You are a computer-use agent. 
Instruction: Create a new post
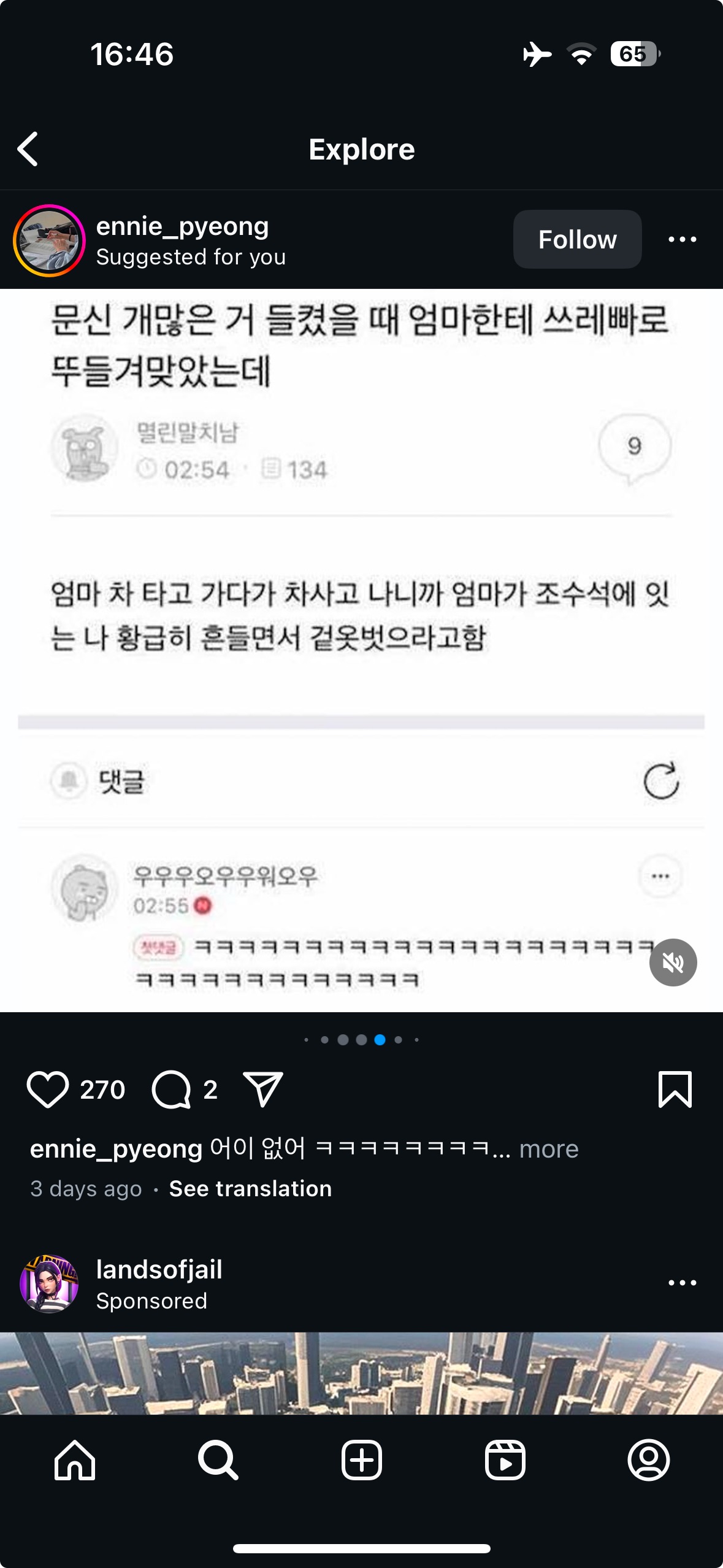[x=362, y=1460]
